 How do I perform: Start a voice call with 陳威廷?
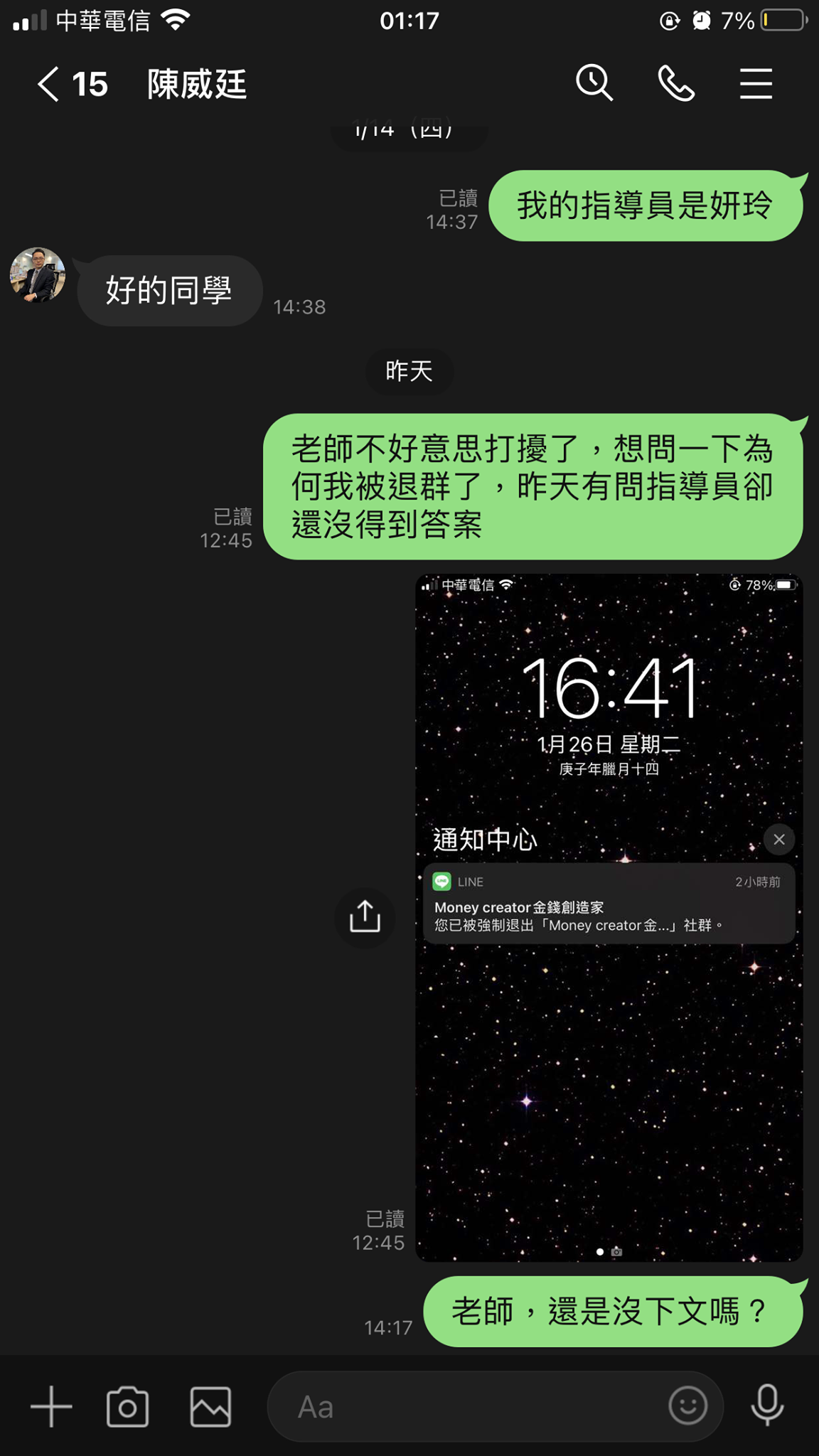(x=675, y=84)
